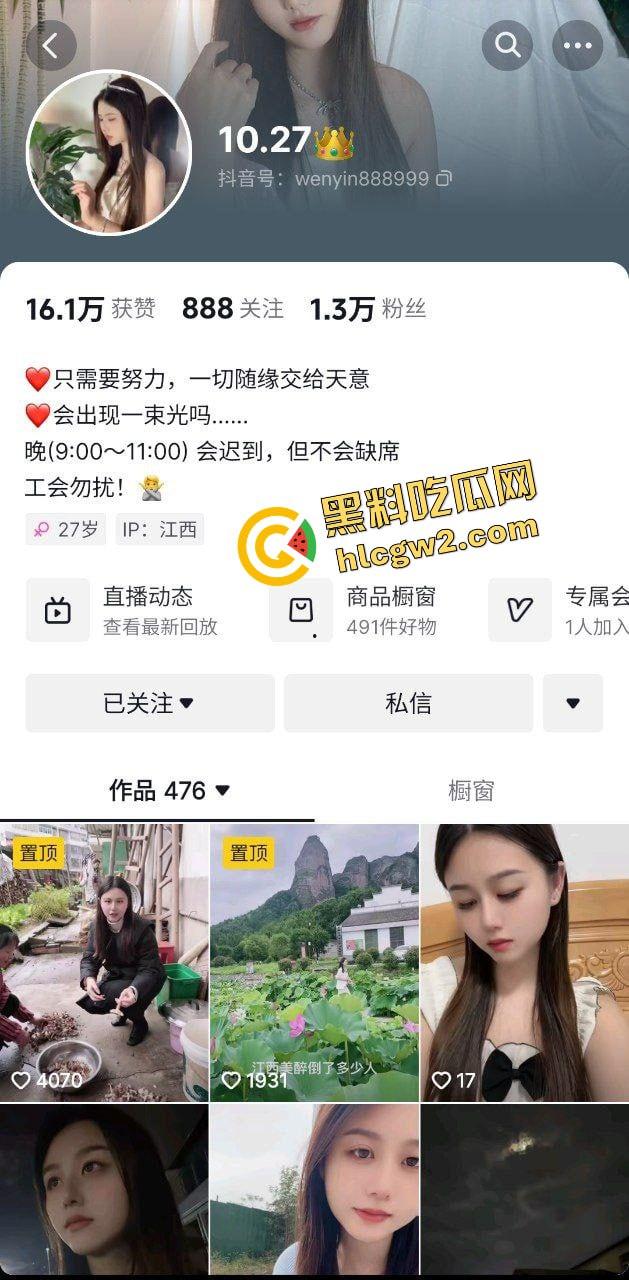Screen dimensions: 629x1280
Task: Tap the 已关注 following button
Action: 150,703
